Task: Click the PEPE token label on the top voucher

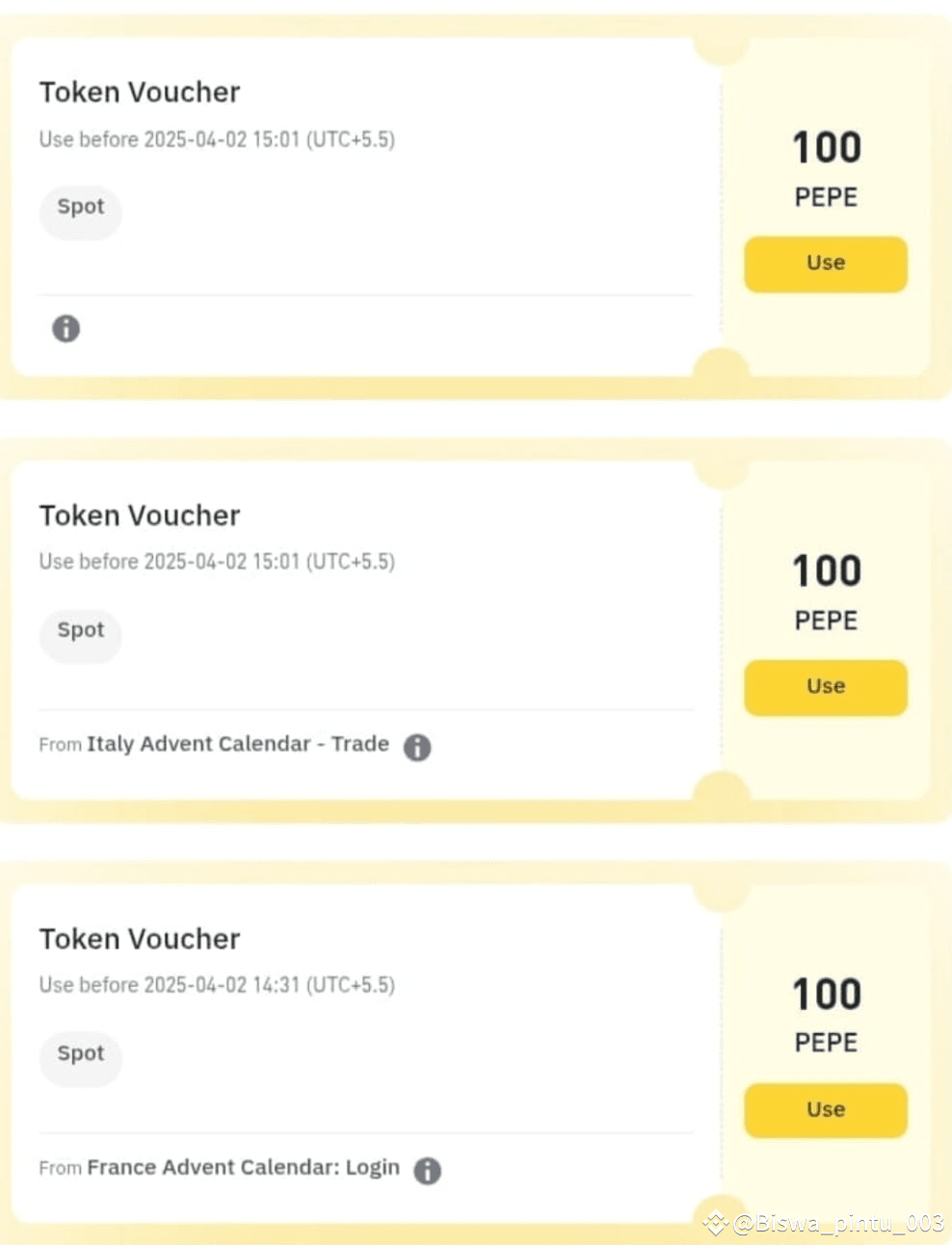Action: click(x=825, y=197)
